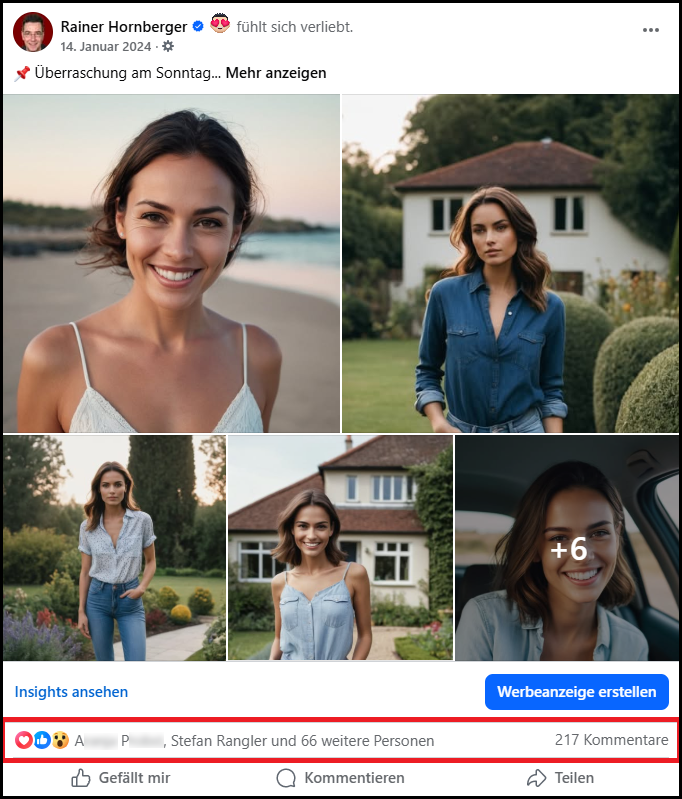Open the Rainer Hornberger profile name link
The height and width of the screenshot is (799, 682).
point(124,26)
